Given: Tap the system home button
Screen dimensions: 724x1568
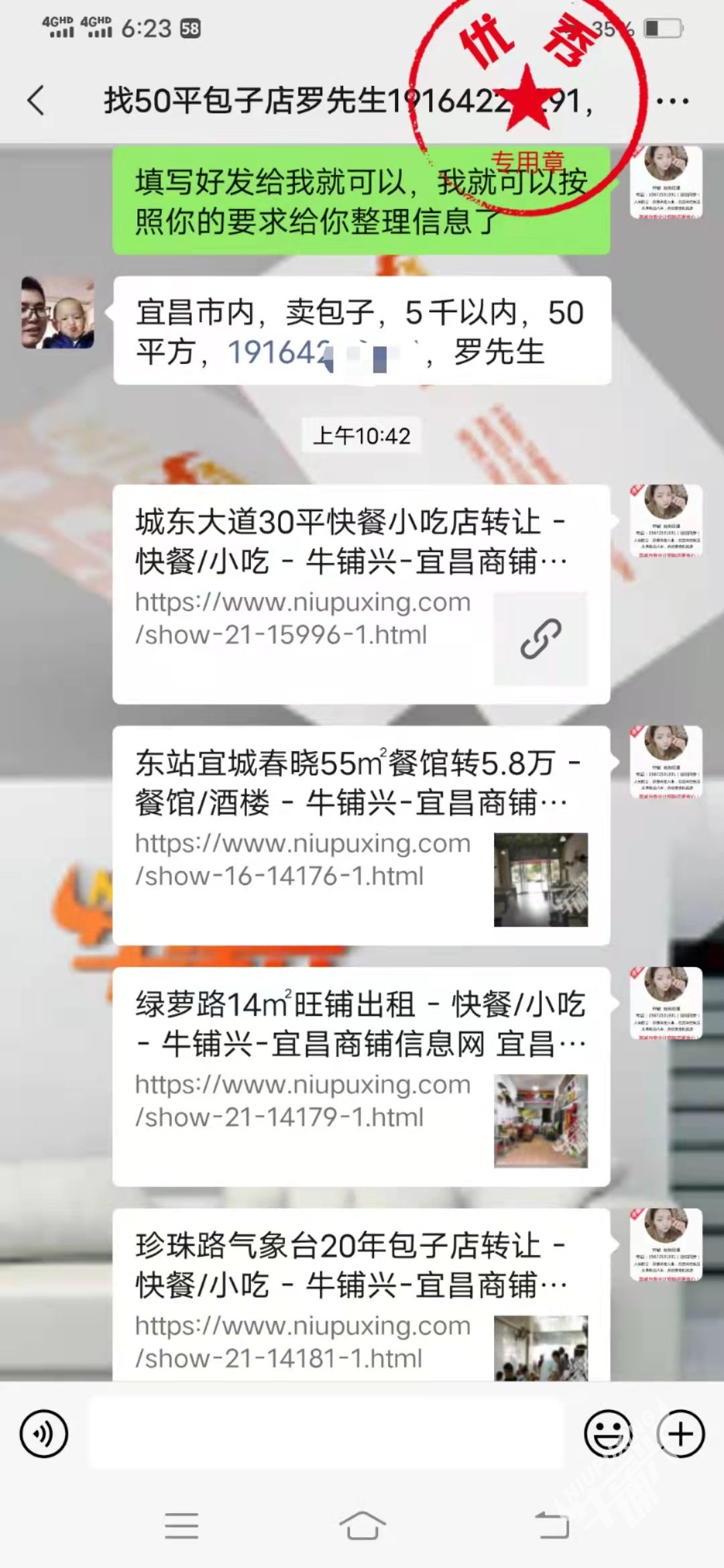Looking at the screenshot, I should point(362,1526).
